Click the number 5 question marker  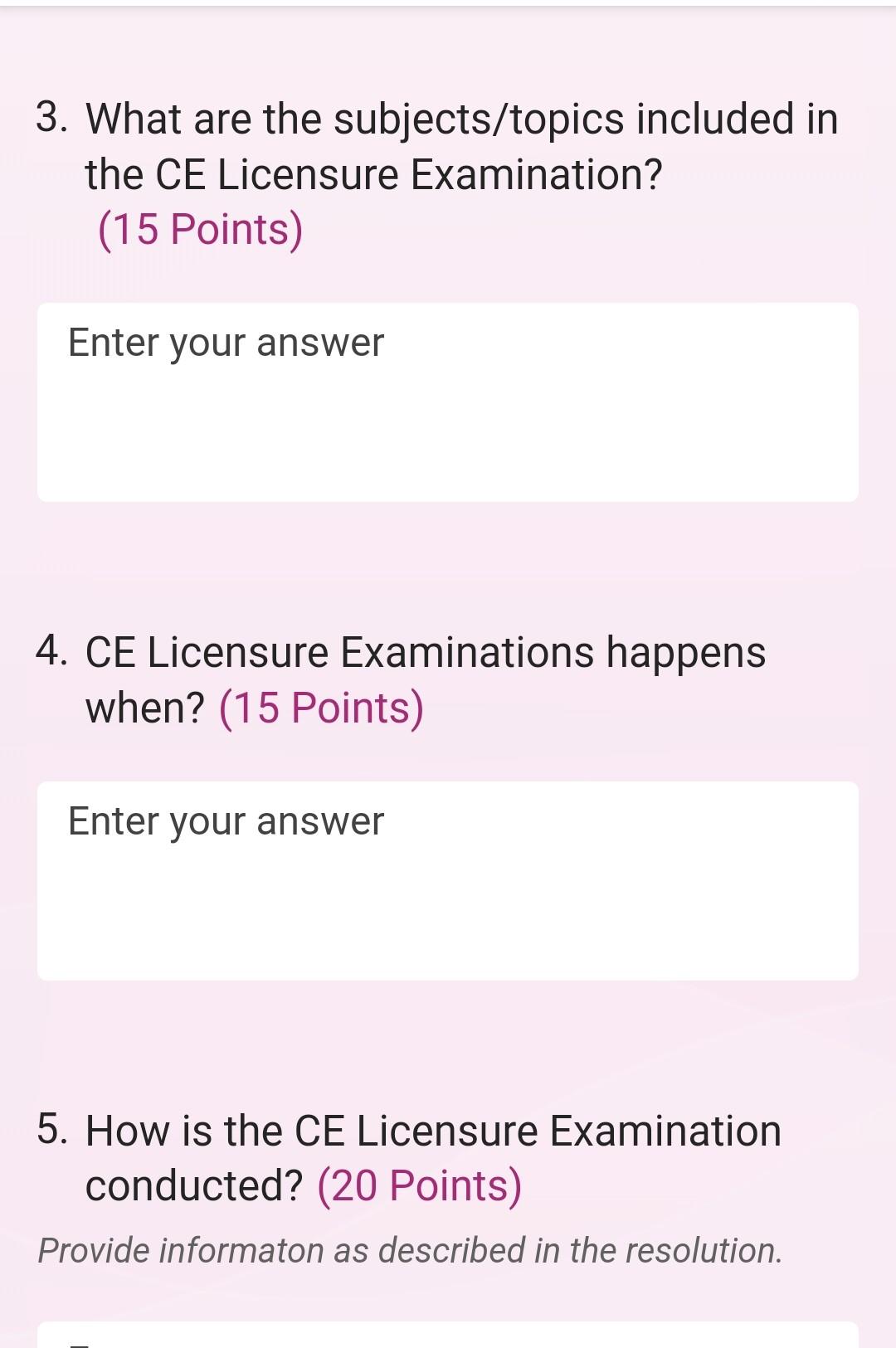[54, 1130]
